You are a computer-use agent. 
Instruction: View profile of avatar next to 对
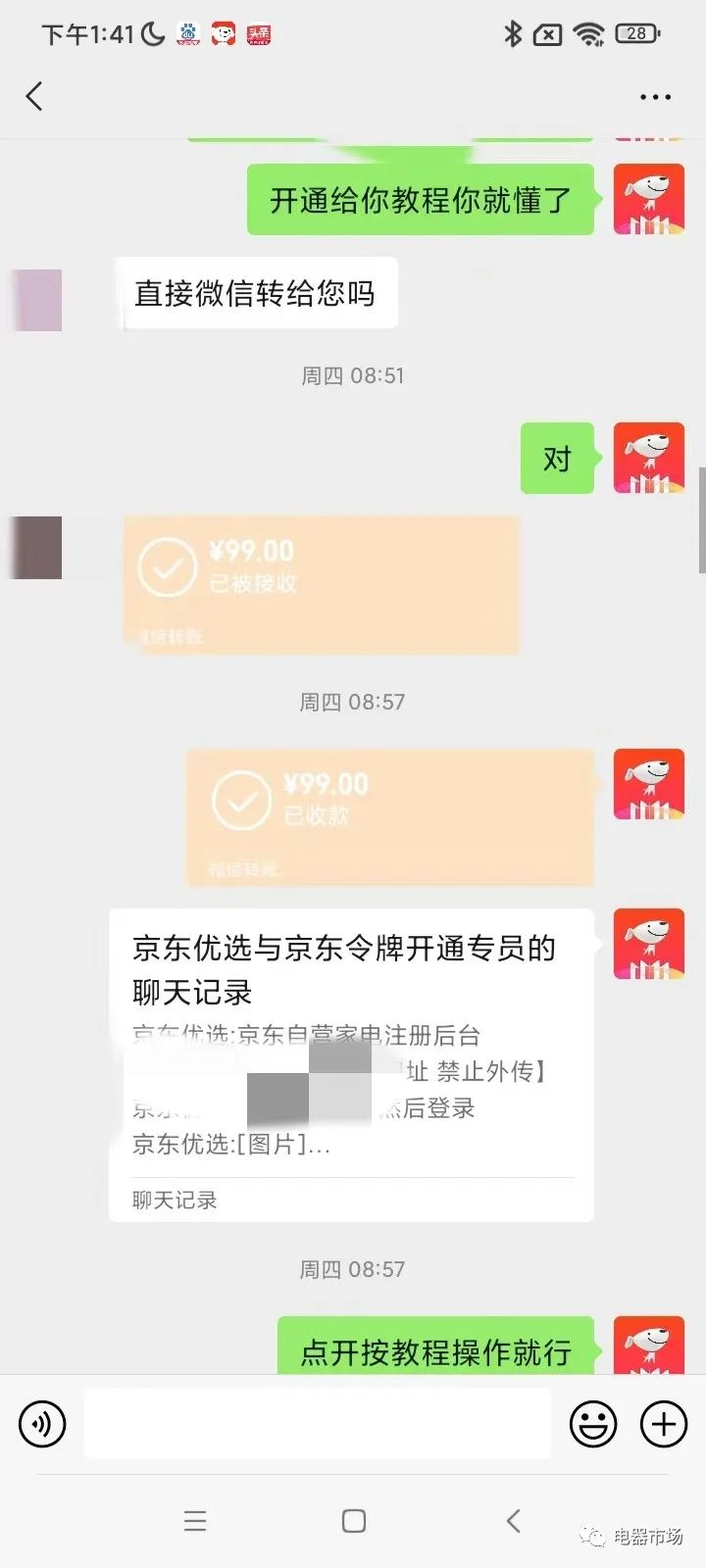click(x=648, y=458)
